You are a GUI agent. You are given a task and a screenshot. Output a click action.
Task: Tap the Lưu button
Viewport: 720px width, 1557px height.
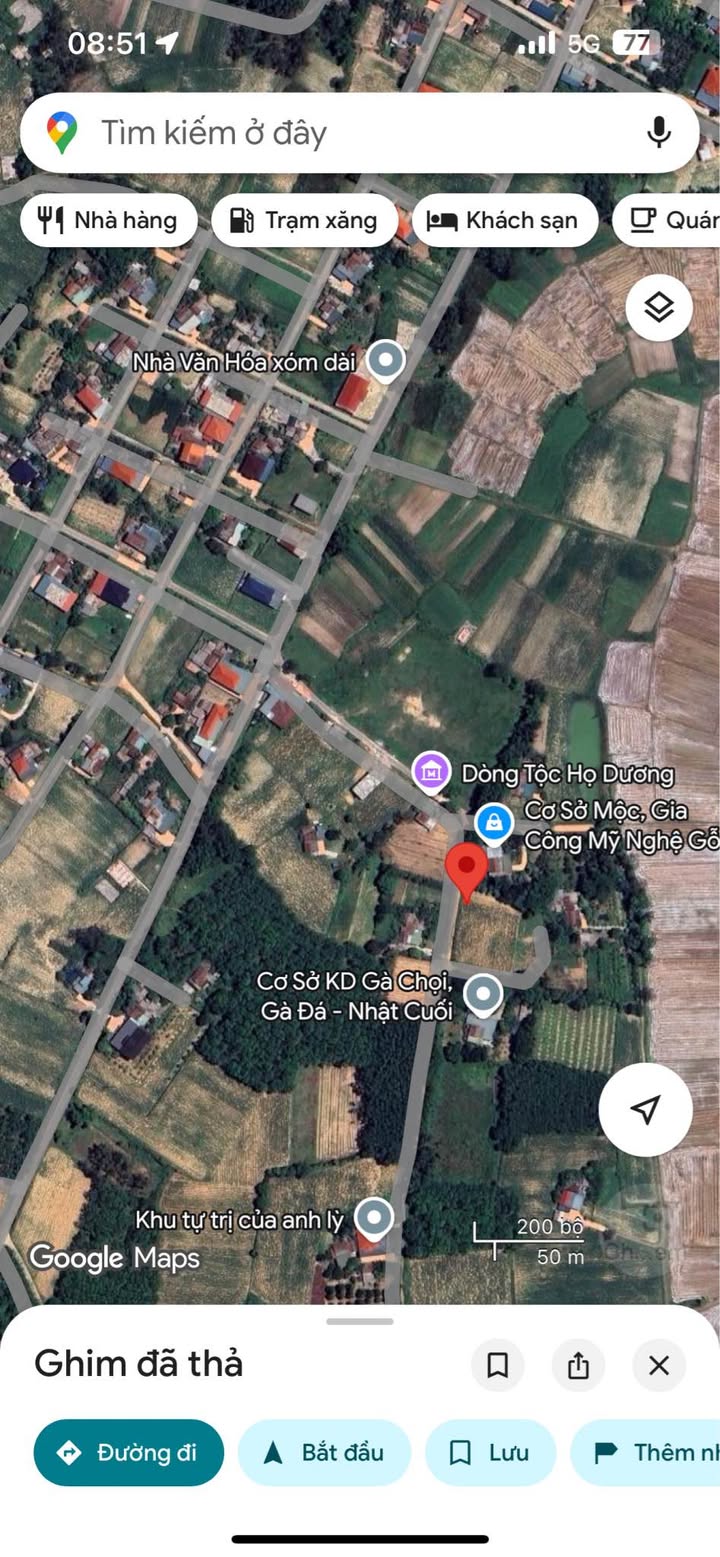click(490, 1453)
